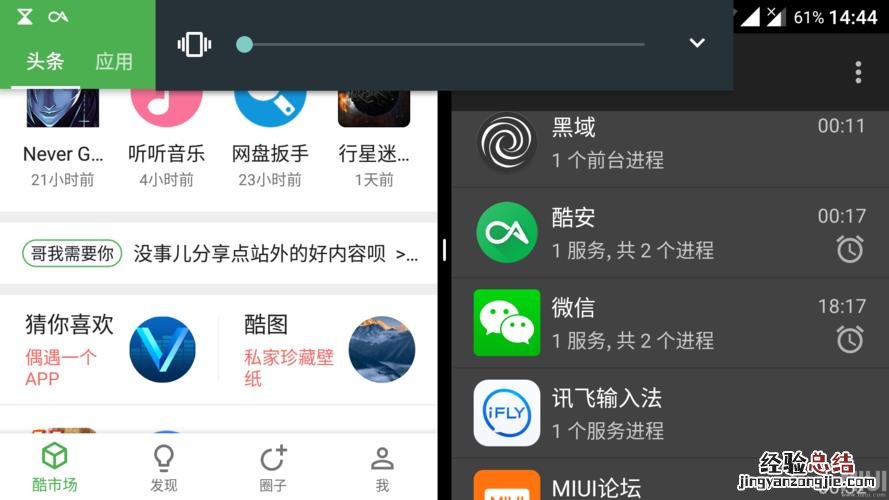Switch to the 发现 tab
Viewport: 889px width, 500px height.
click(163, 469)
